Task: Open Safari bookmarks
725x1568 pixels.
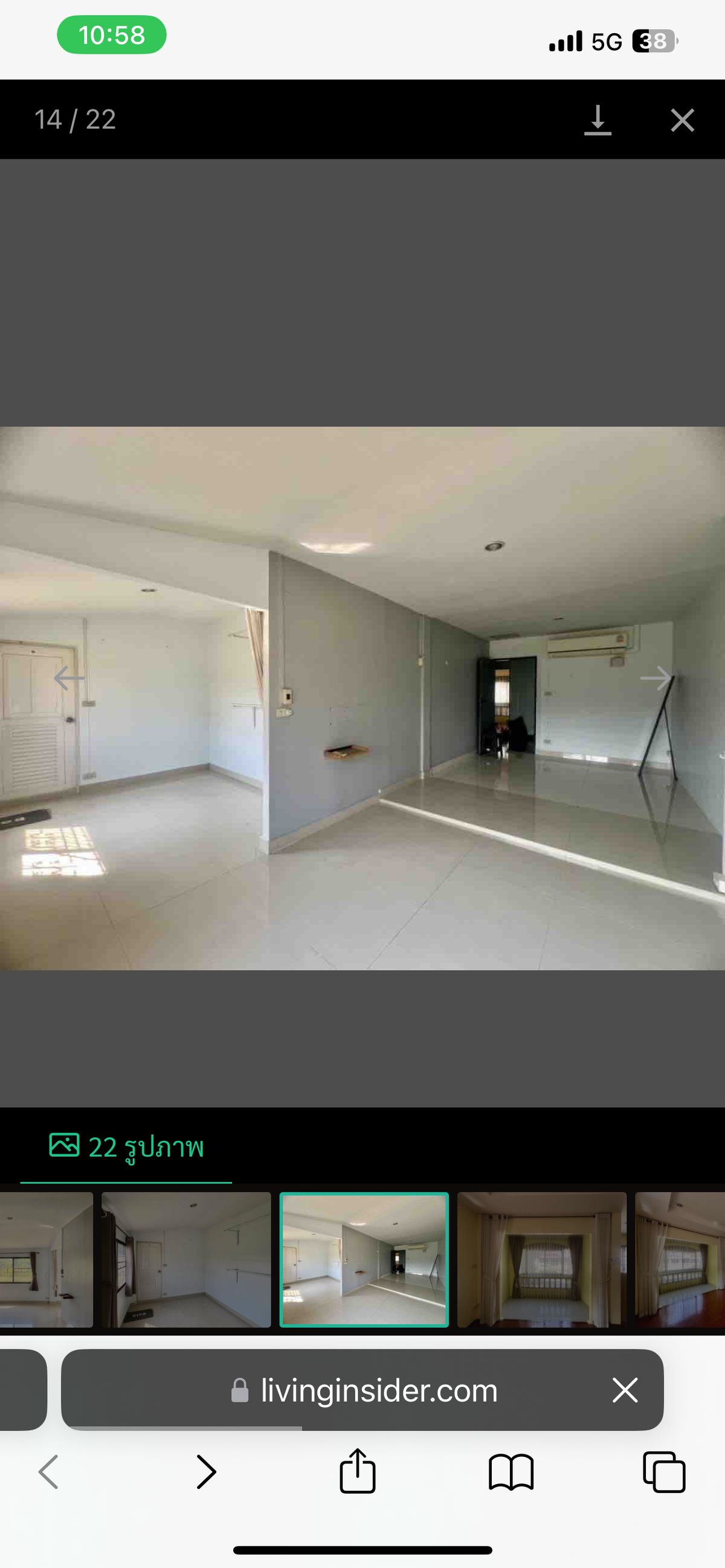Action: click(x=511, y=1472)
